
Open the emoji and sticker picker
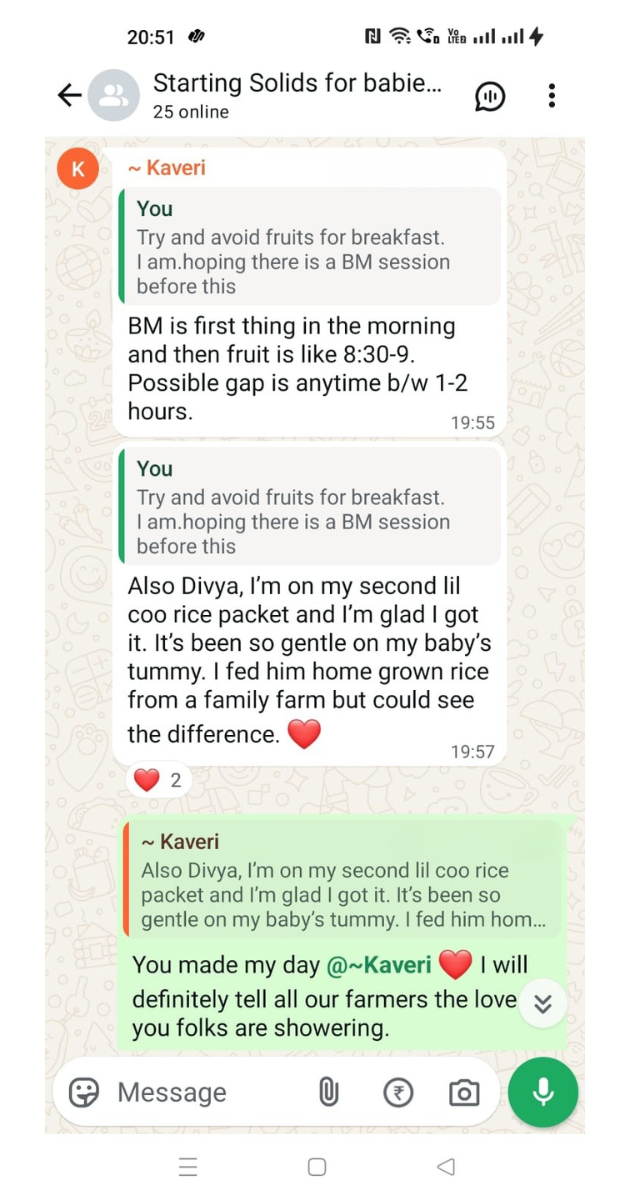[84, 1092]
